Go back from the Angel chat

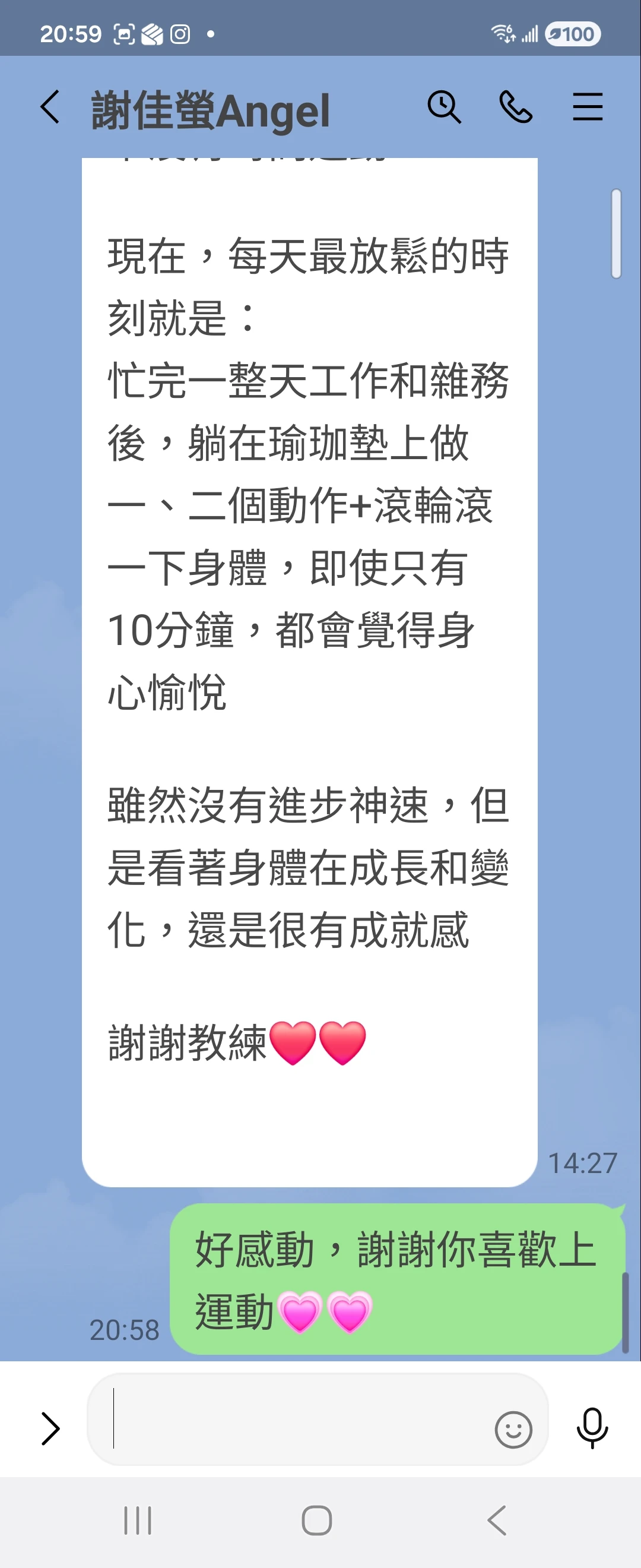(50, 107)
